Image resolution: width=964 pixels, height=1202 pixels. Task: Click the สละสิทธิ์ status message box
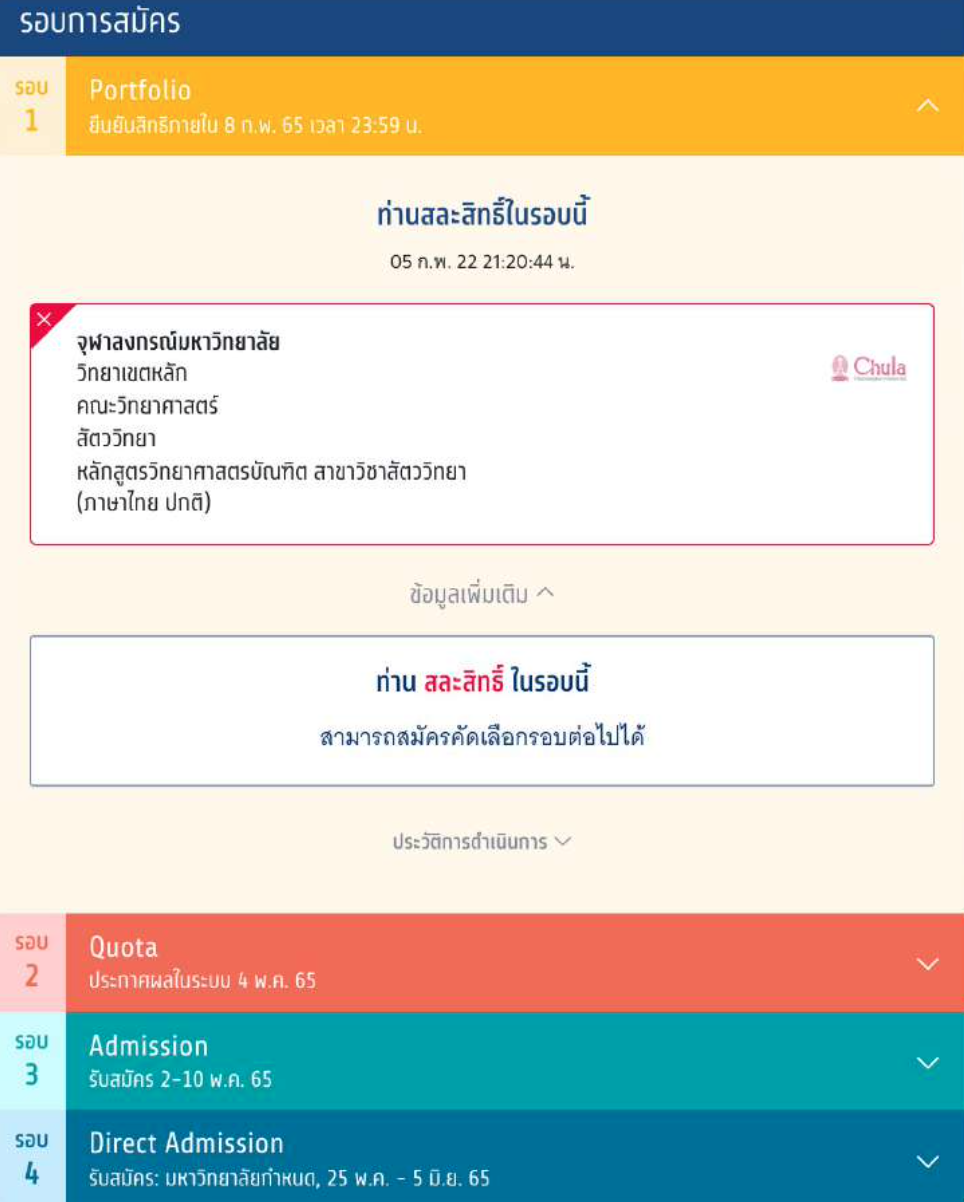482,710
